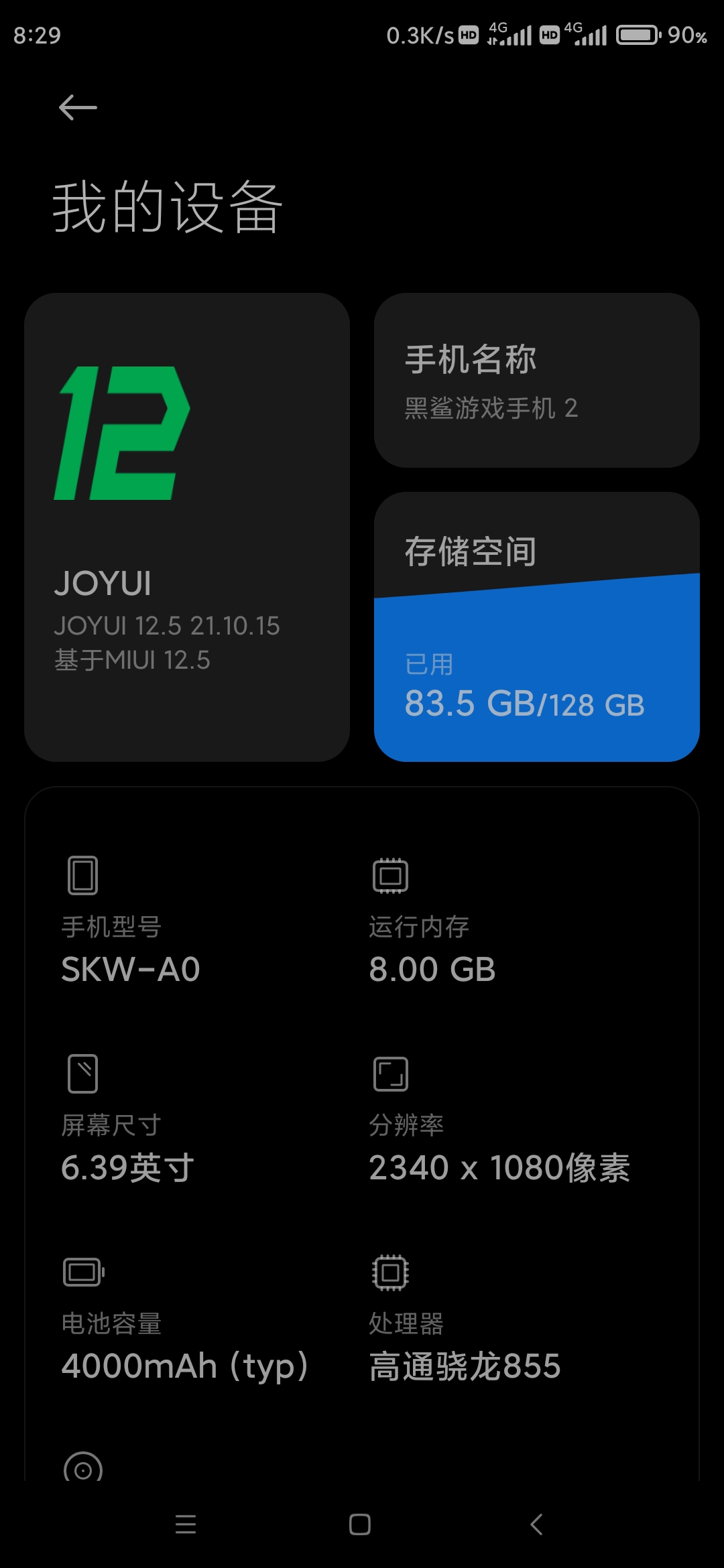Viewport: 724px width, 1568px height.
Task: Tap the system navigation back button
Action: tap(536, 1524)
